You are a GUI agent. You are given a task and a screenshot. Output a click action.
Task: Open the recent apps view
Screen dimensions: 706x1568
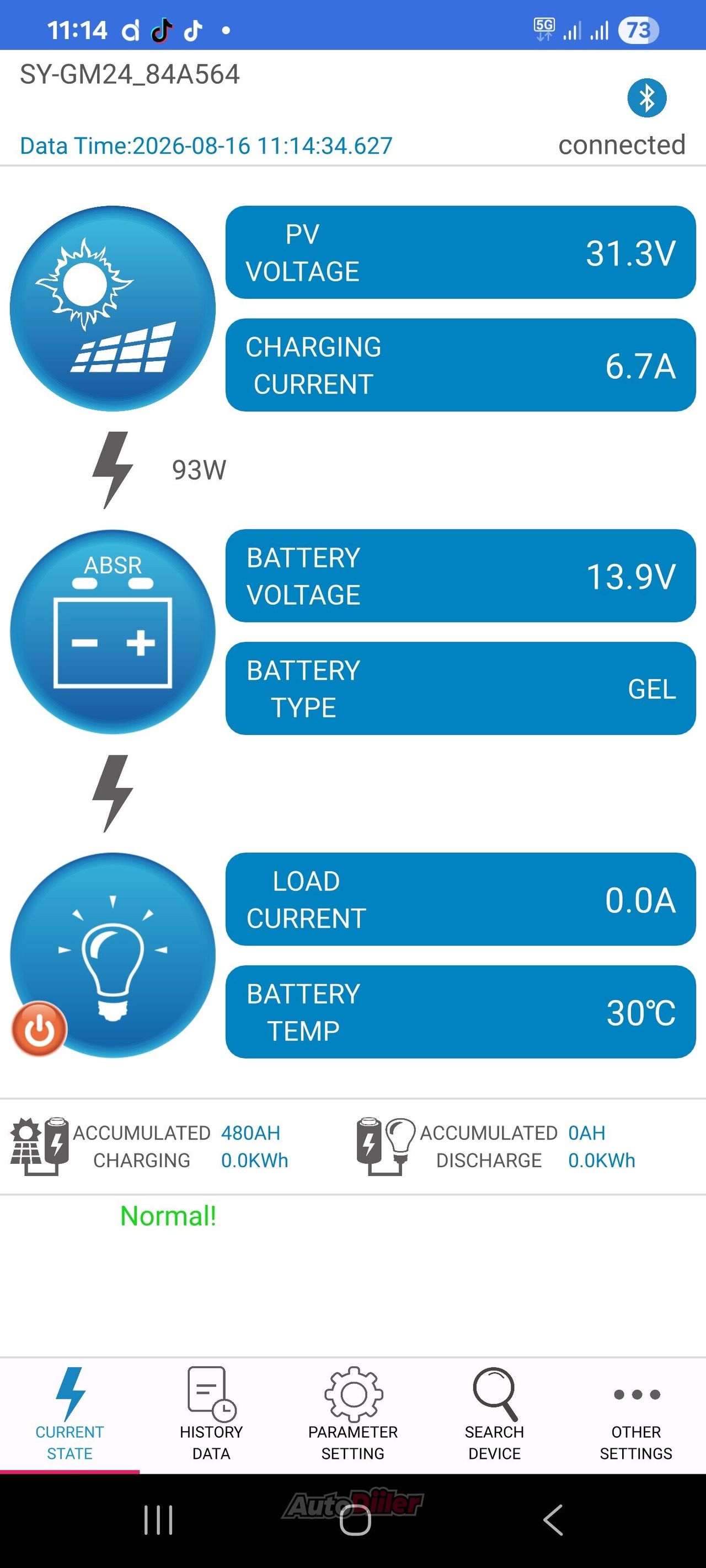coord(158,1520)
